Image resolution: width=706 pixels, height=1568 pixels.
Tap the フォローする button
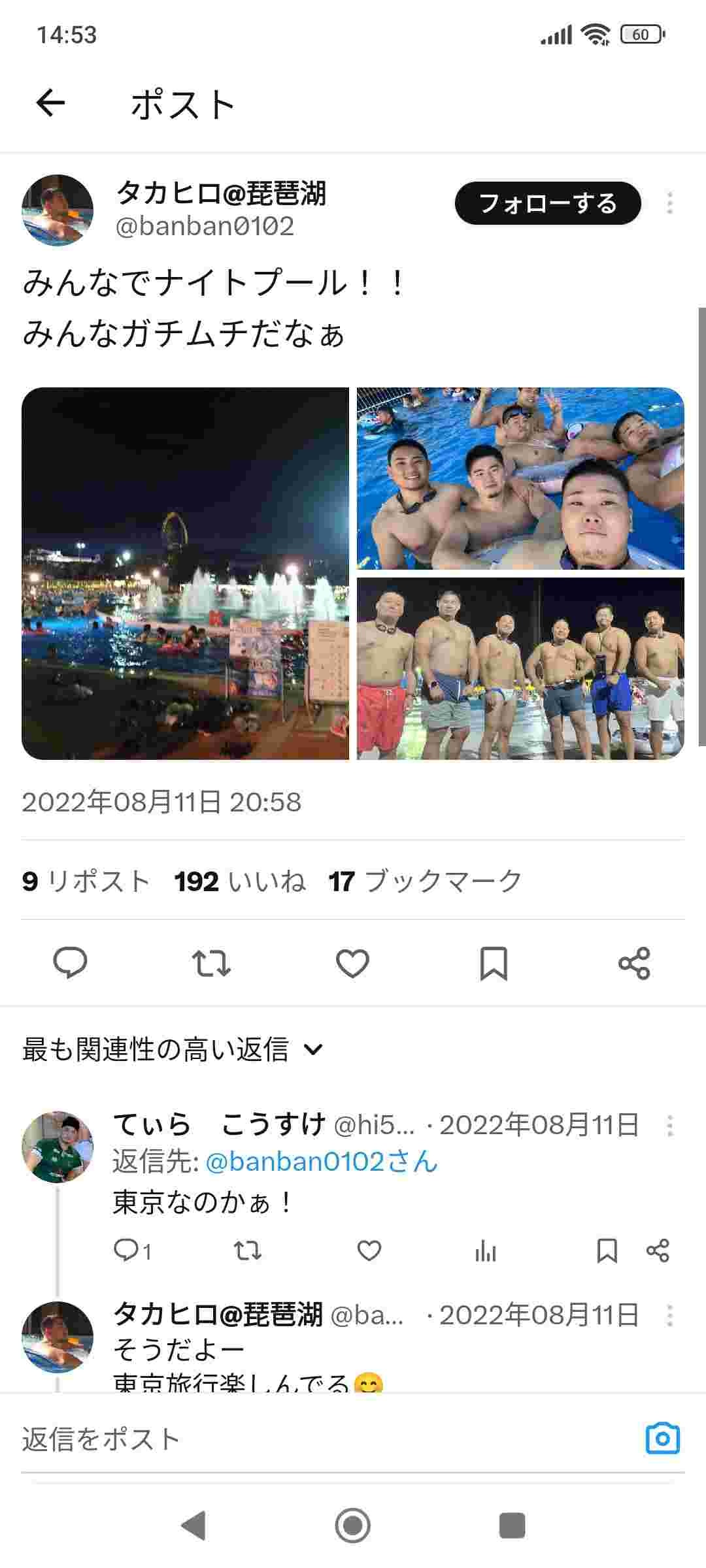click(x=547, y=203)
